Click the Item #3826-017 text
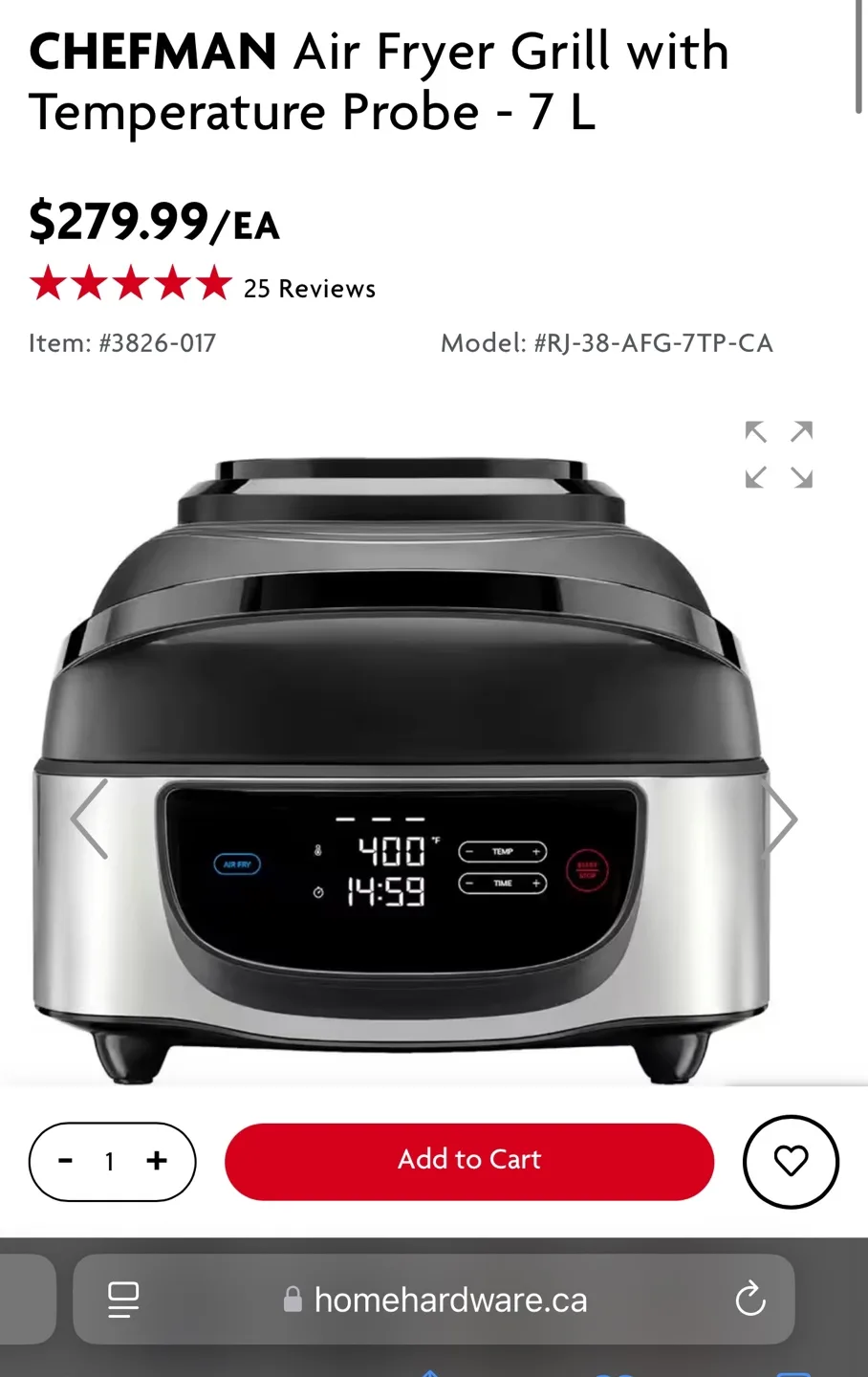868x1377 pixels. (x=121, y=342)
